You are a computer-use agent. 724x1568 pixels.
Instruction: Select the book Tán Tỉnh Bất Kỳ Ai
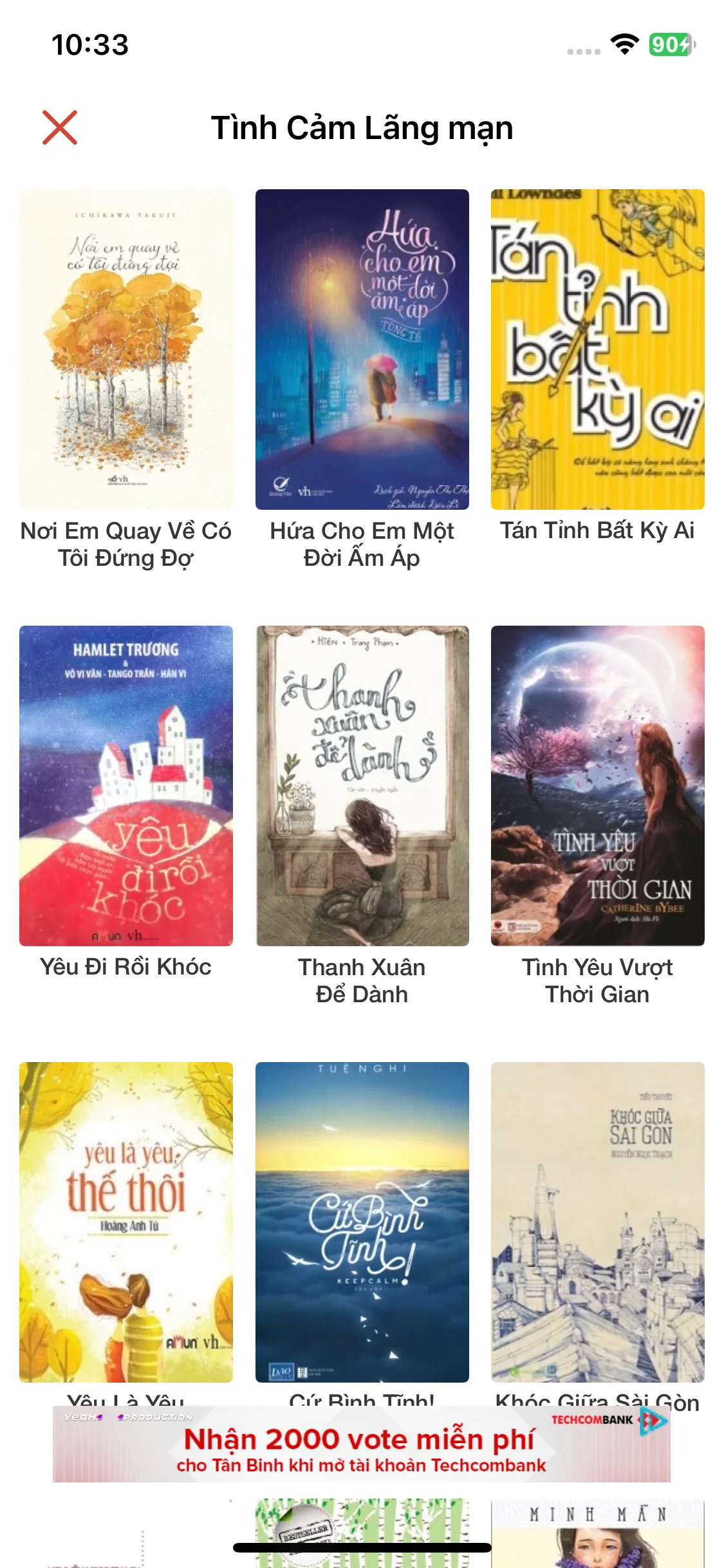597,350
